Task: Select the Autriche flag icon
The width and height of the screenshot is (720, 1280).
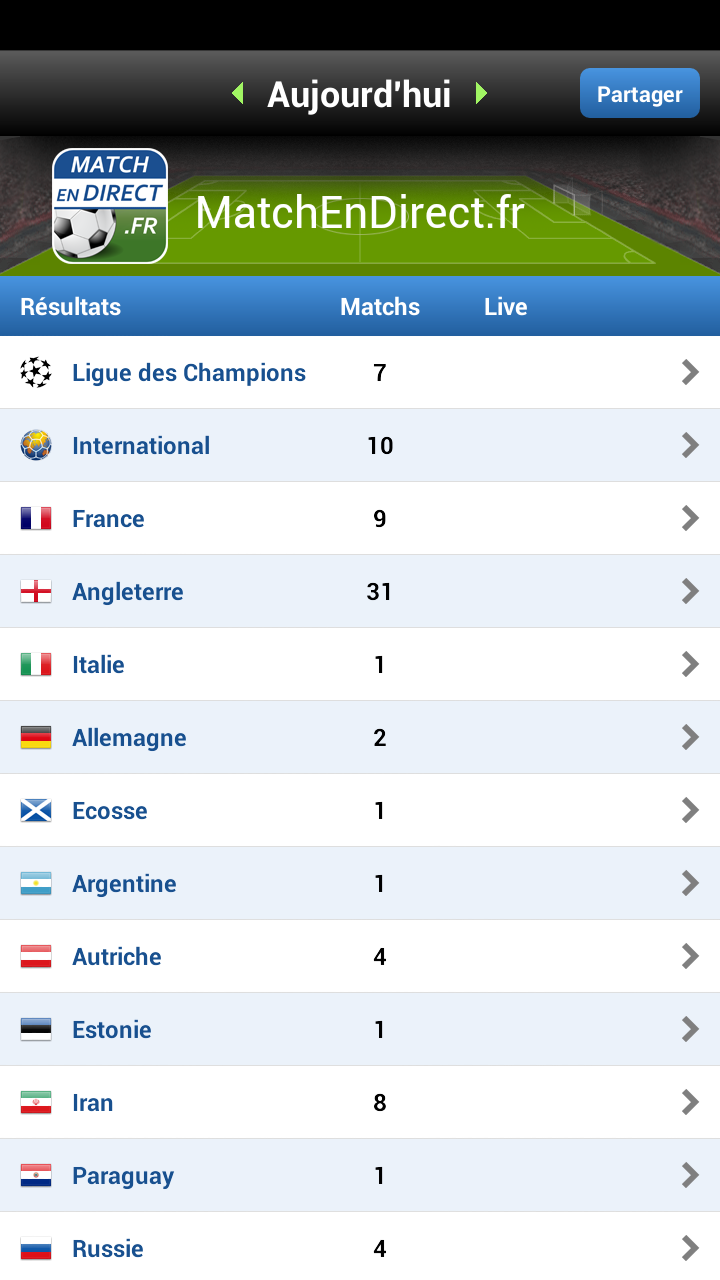Action: (x=36, y=956)
